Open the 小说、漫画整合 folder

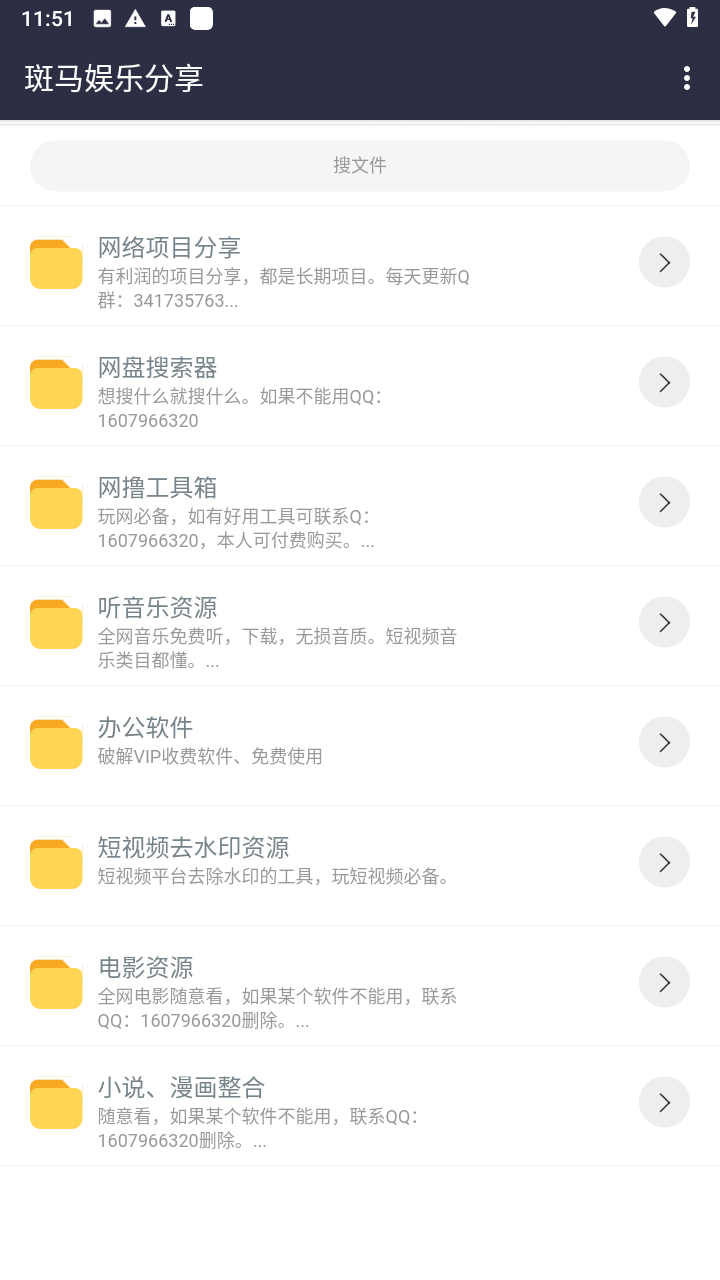tap(360, 1106)
